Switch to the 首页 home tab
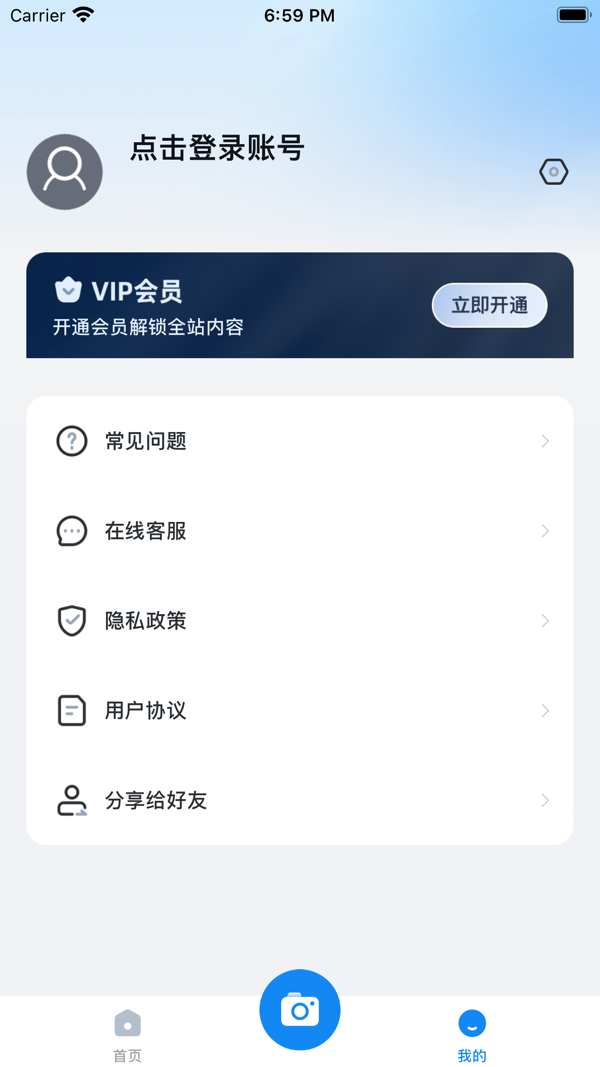Image resolution: width=600 pixels, height=1067 pixels. pos(127,1035)
